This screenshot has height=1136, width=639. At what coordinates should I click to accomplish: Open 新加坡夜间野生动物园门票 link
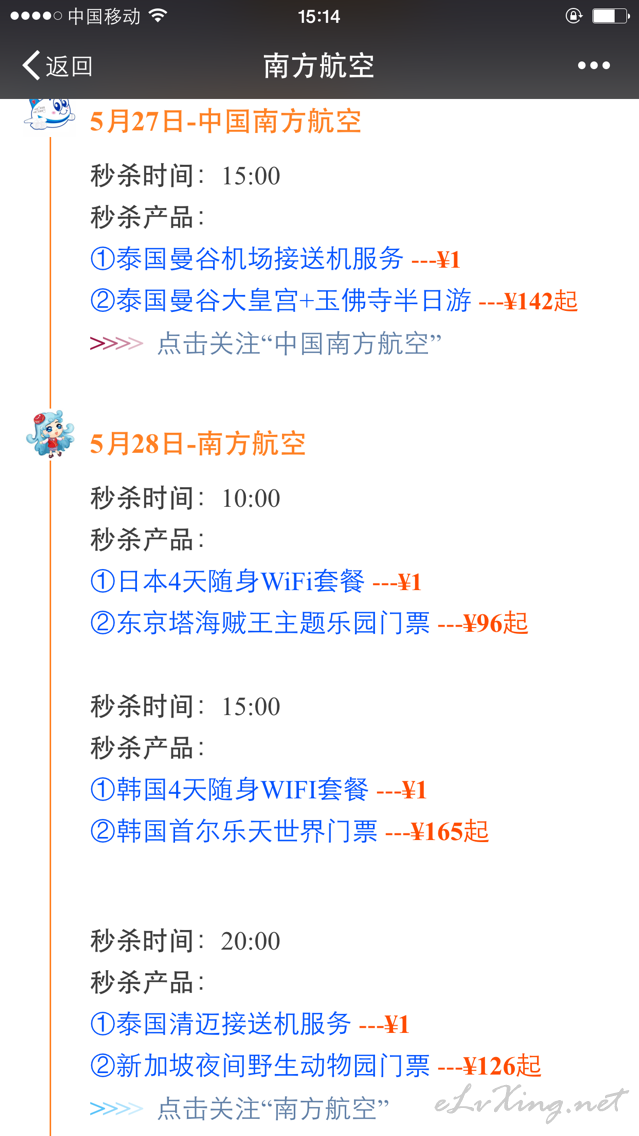tap(260, 1065)
